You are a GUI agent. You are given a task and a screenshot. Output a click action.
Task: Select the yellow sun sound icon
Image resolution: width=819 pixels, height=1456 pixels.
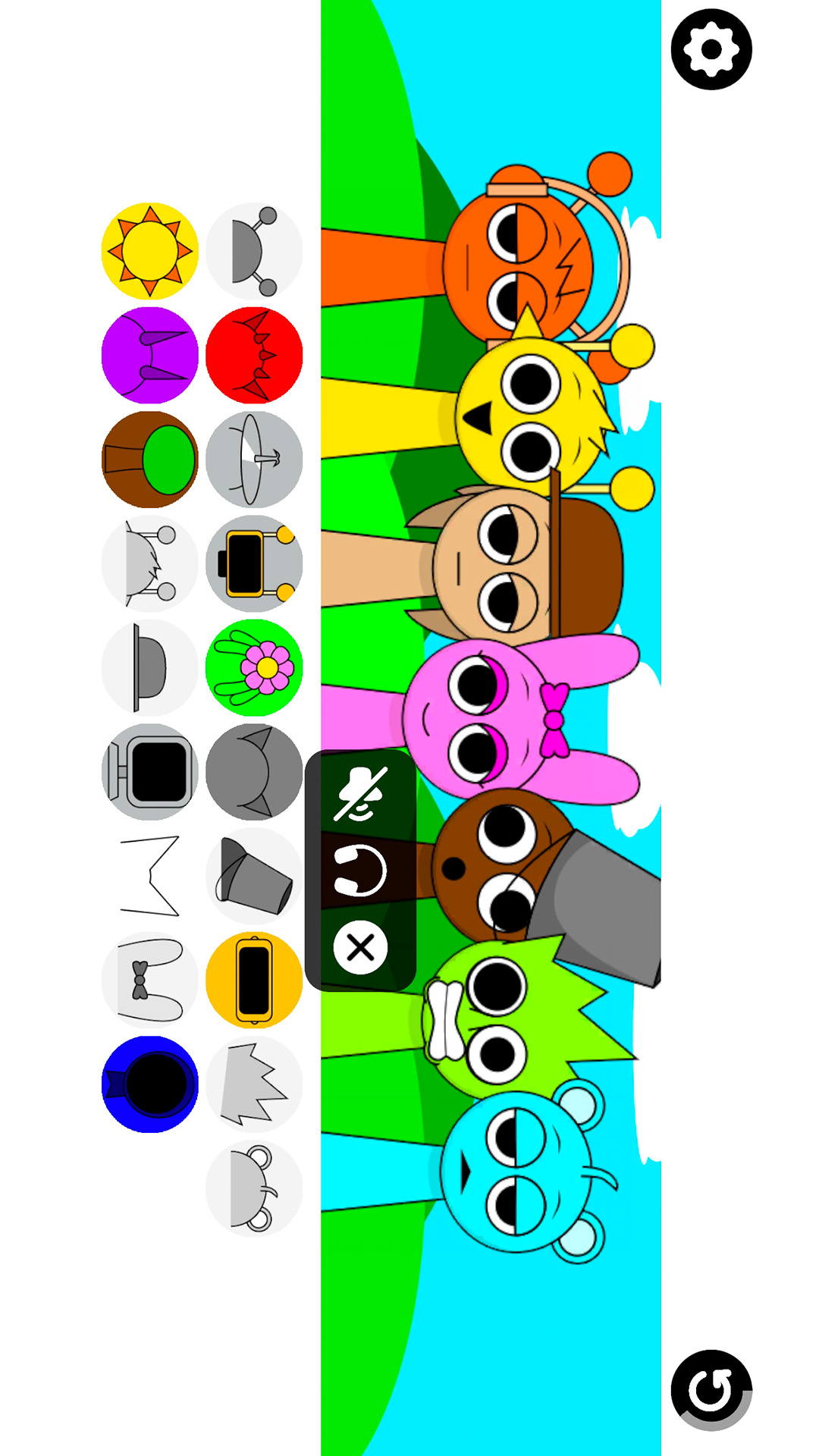pyautogui.click(x=150, y=251)
